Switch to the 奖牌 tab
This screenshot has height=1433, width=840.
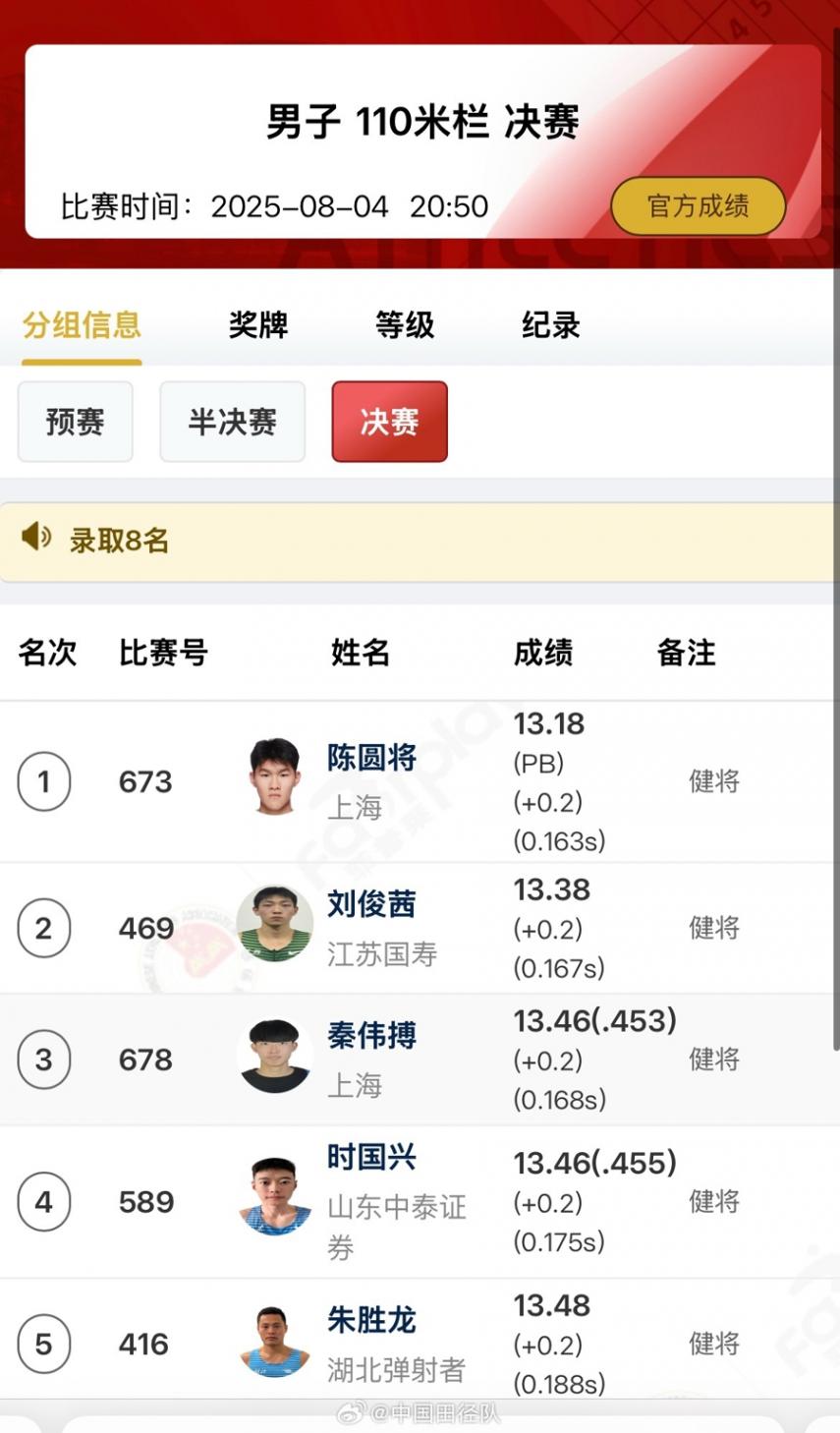[x=257, y=325]
